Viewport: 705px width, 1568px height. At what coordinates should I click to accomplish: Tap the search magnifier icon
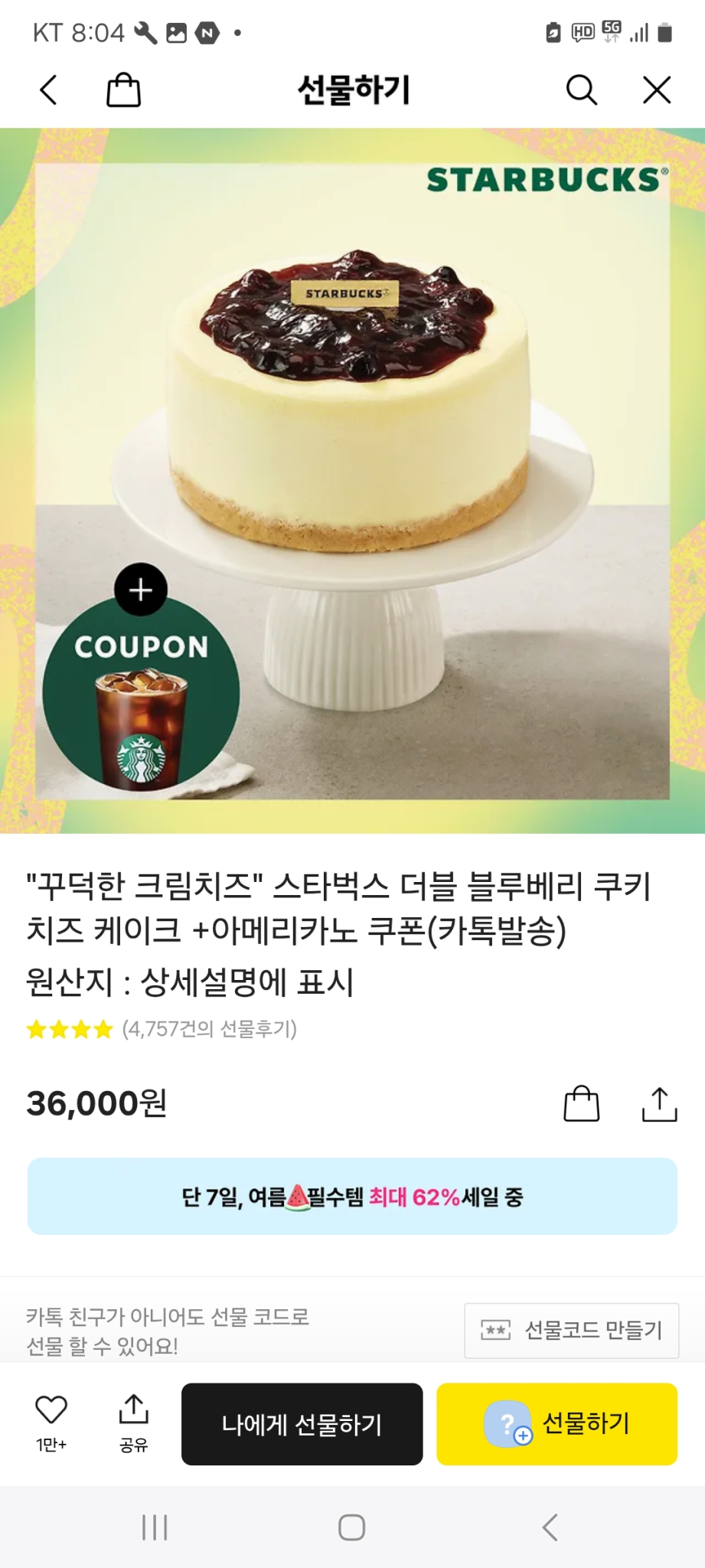pos(583,90)
